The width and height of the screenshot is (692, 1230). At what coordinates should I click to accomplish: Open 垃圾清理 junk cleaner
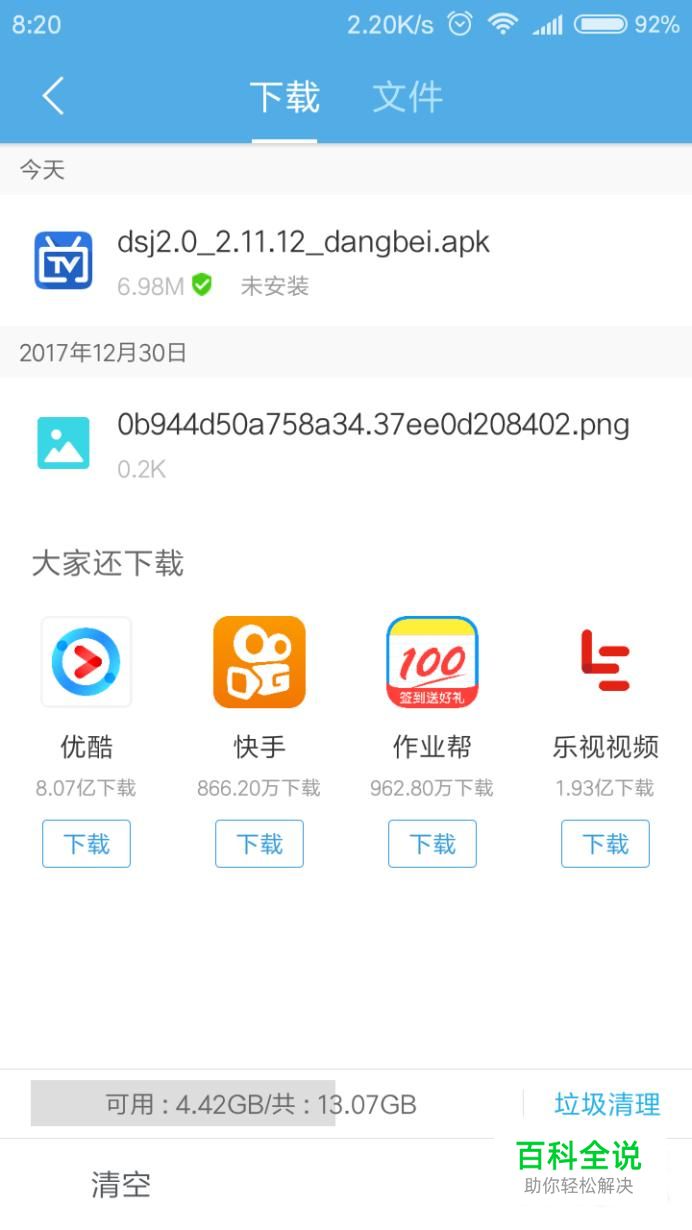[x=607, y=1104]
